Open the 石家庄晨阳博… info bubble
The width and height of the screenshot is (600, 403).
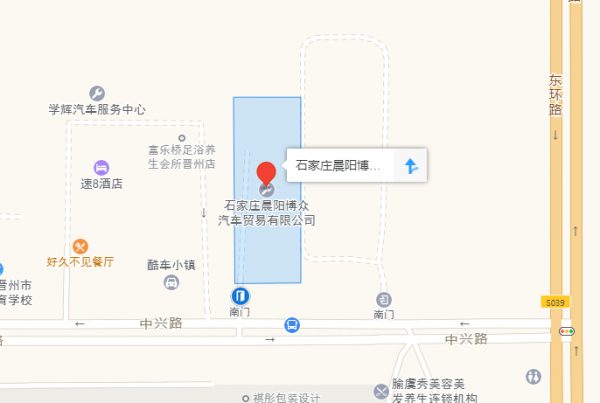(x=340, y=166)
